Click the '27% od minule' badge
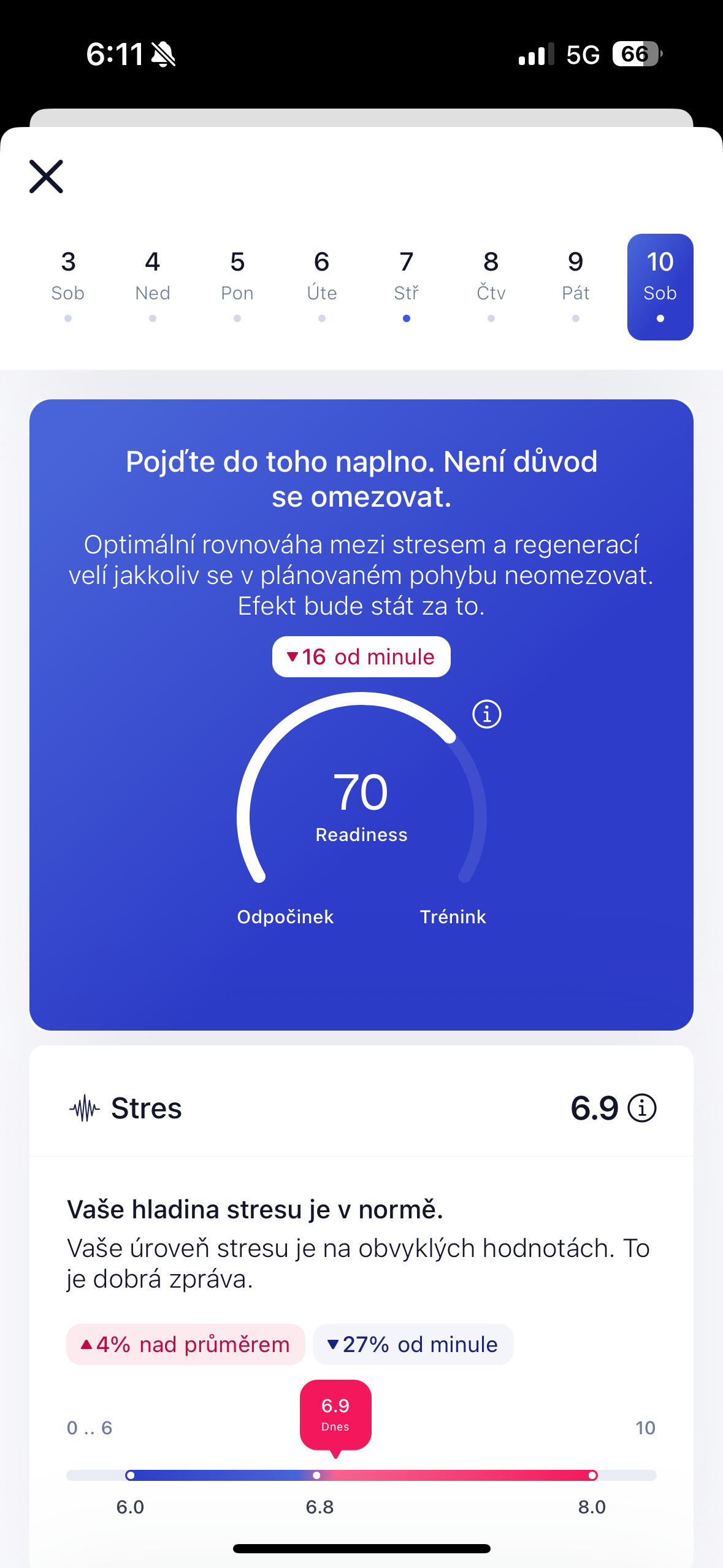The width and height of the screenshot is (723, 1568). 412,1343
